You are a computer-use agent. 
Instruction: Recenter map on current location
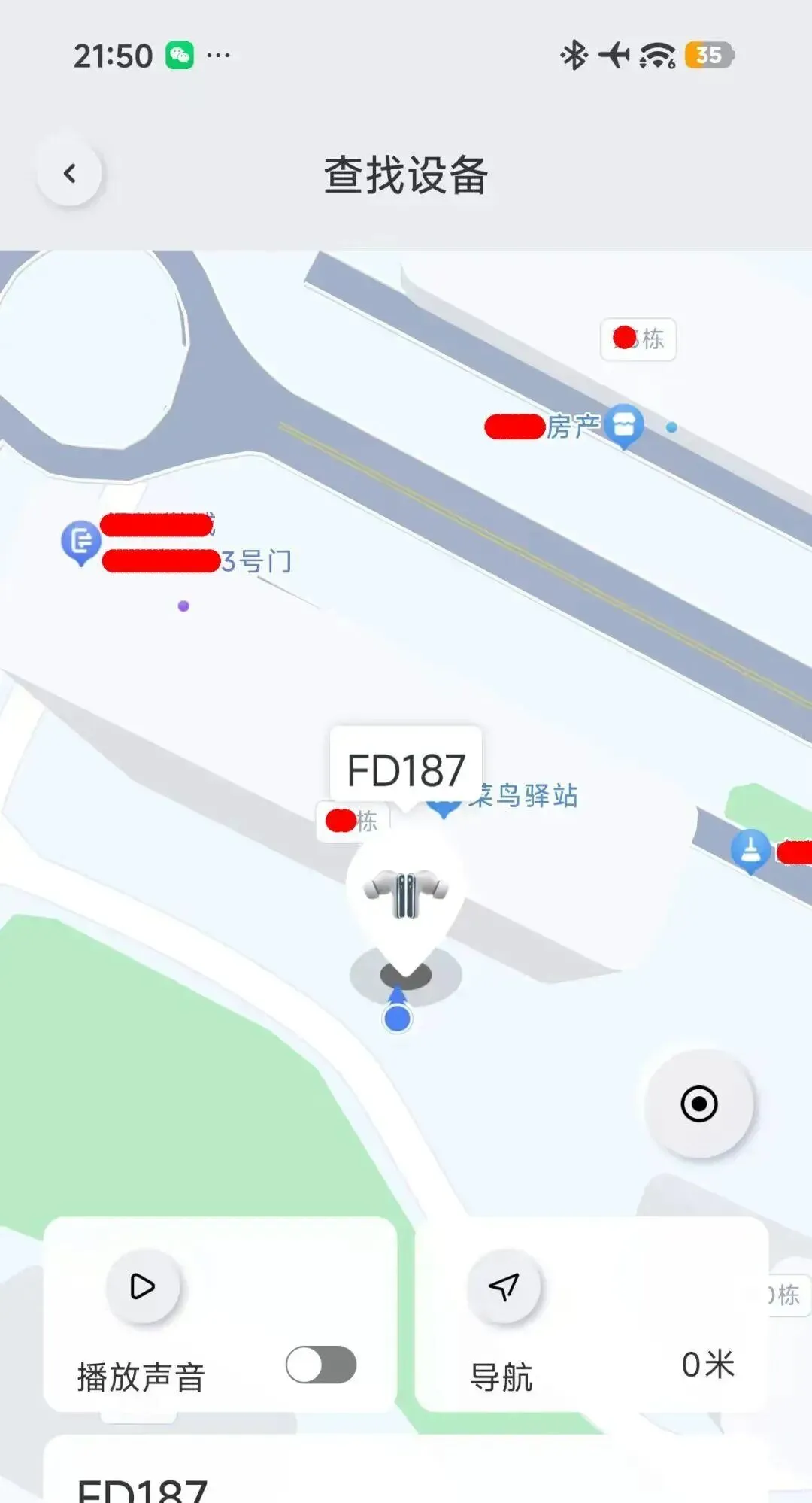coord(699,1104)
